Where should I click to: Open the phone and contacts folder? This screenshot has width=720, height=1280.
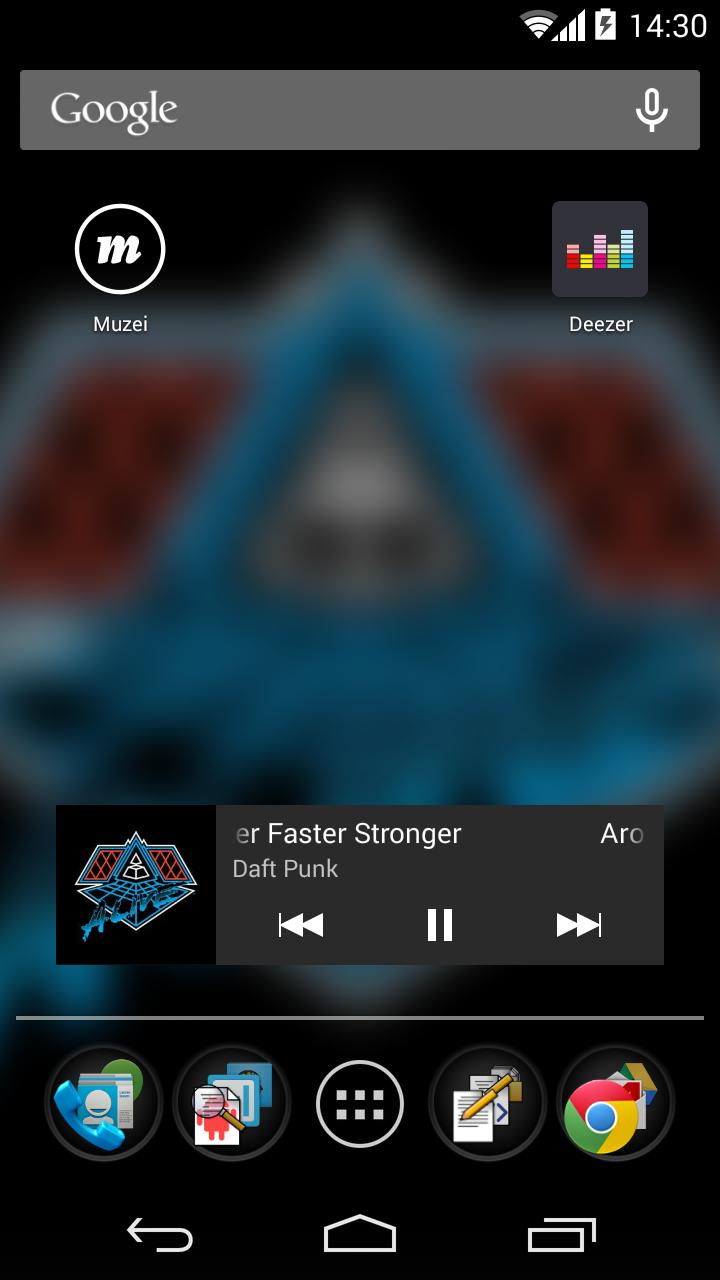103,1104
